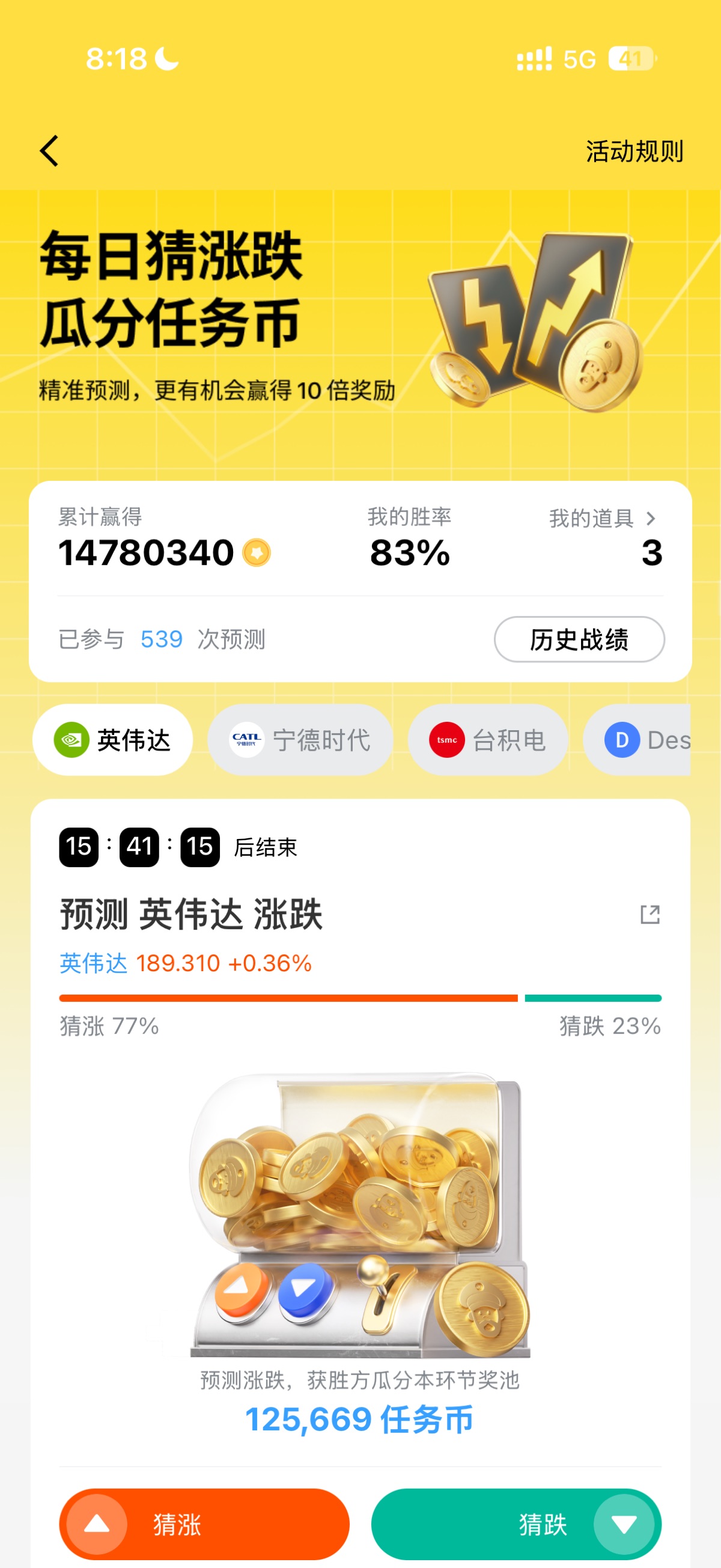Bet on fall with 猜跌
Viewport: 721px width, 1568px height.
coord(516,1524)
